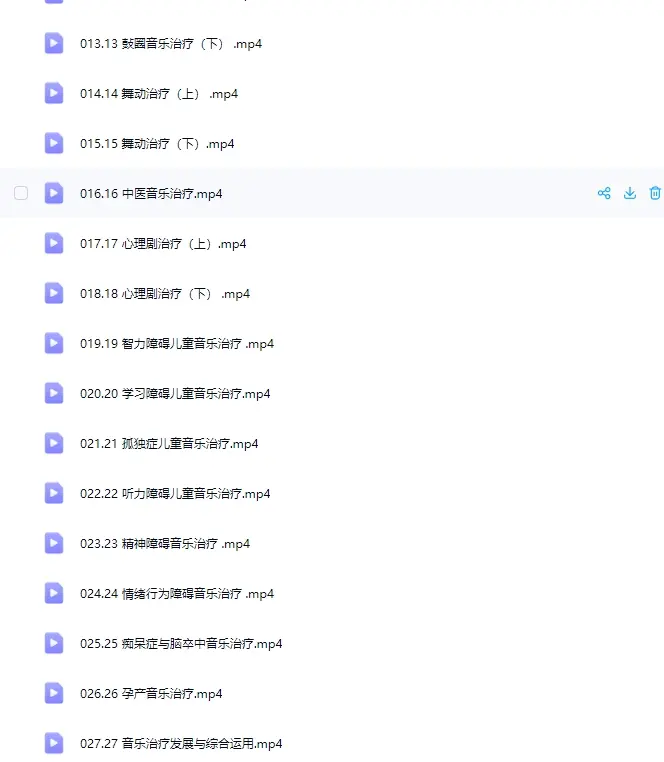Open 017.17 心理剧治疗（上）.mp4
The image size is (664, 762).
coord(163,244)
